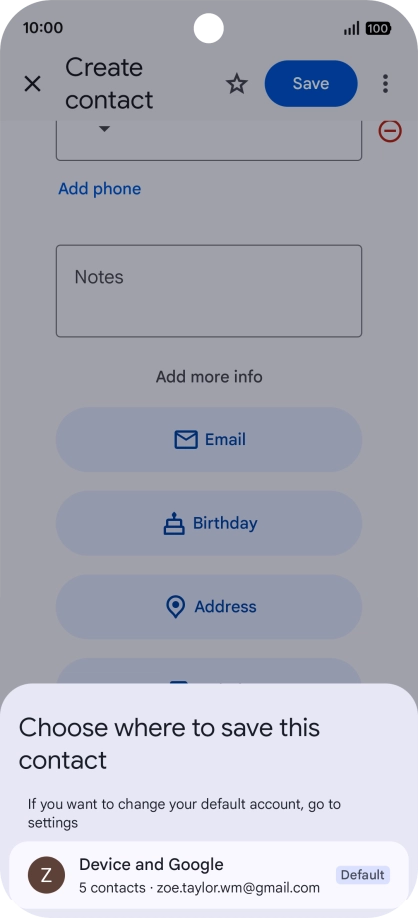
Task: Add a Birthday field
Action: point(209,523)
